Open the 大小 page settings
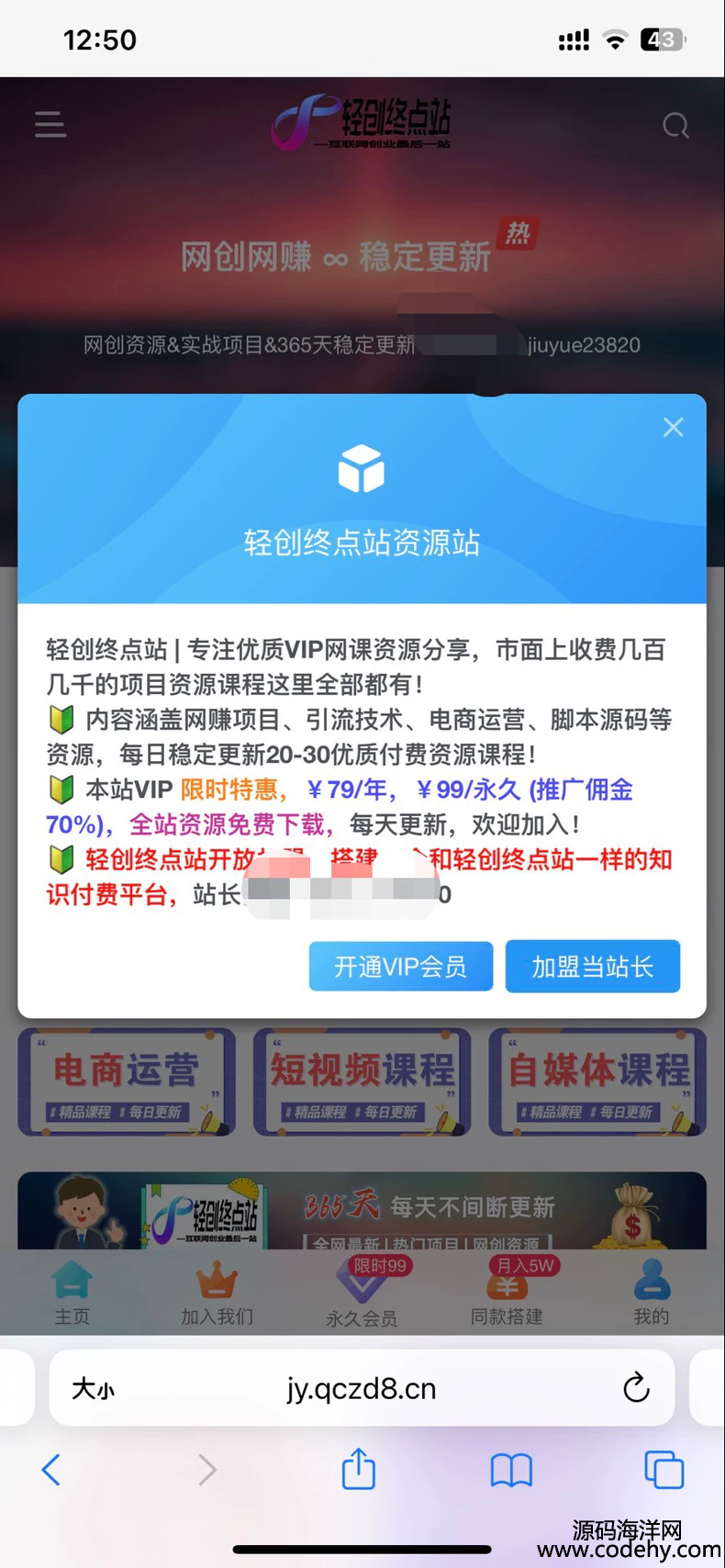The width and height of the screenshot is (725, 1568). [93, 1389]
